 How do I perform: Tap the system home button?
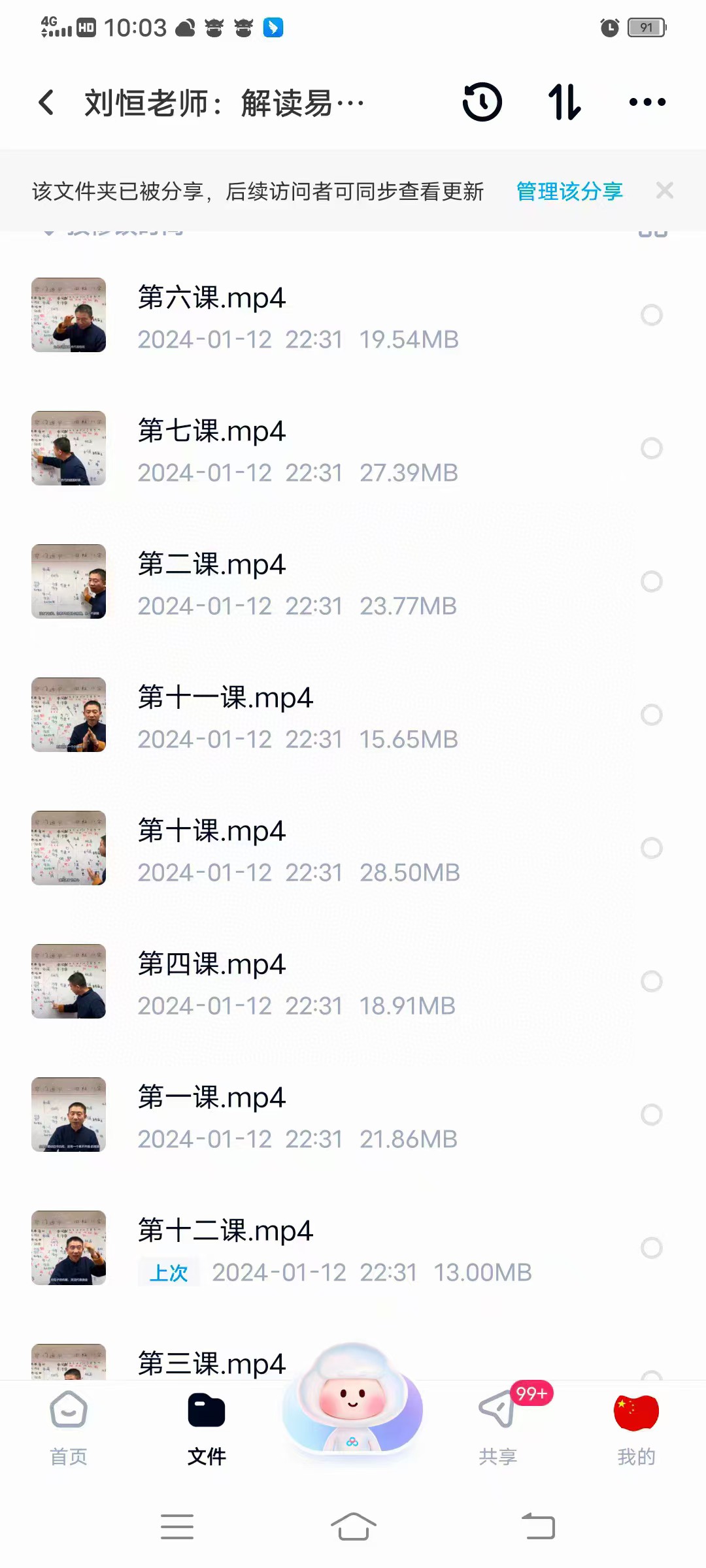pos(353,1527)
